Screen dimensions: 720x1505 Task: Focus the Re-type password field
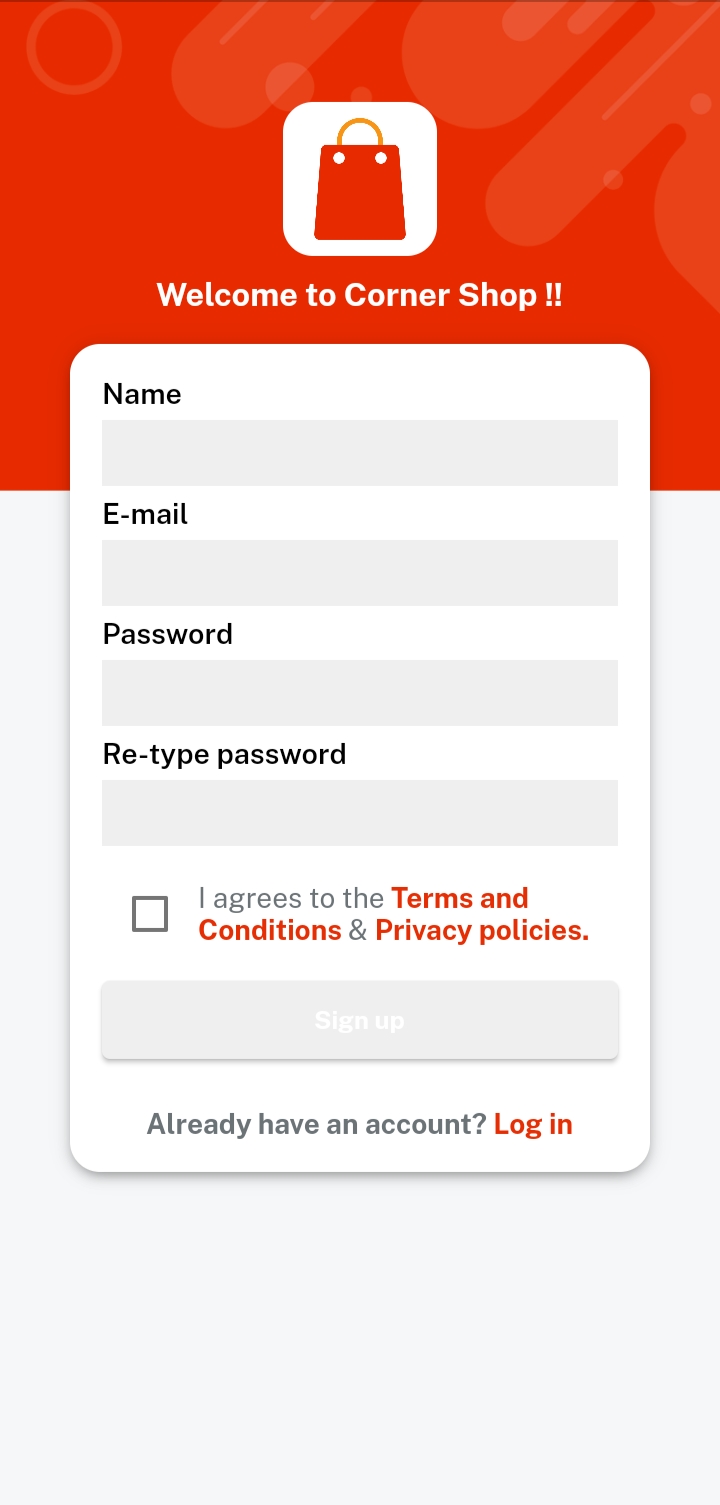360,812
